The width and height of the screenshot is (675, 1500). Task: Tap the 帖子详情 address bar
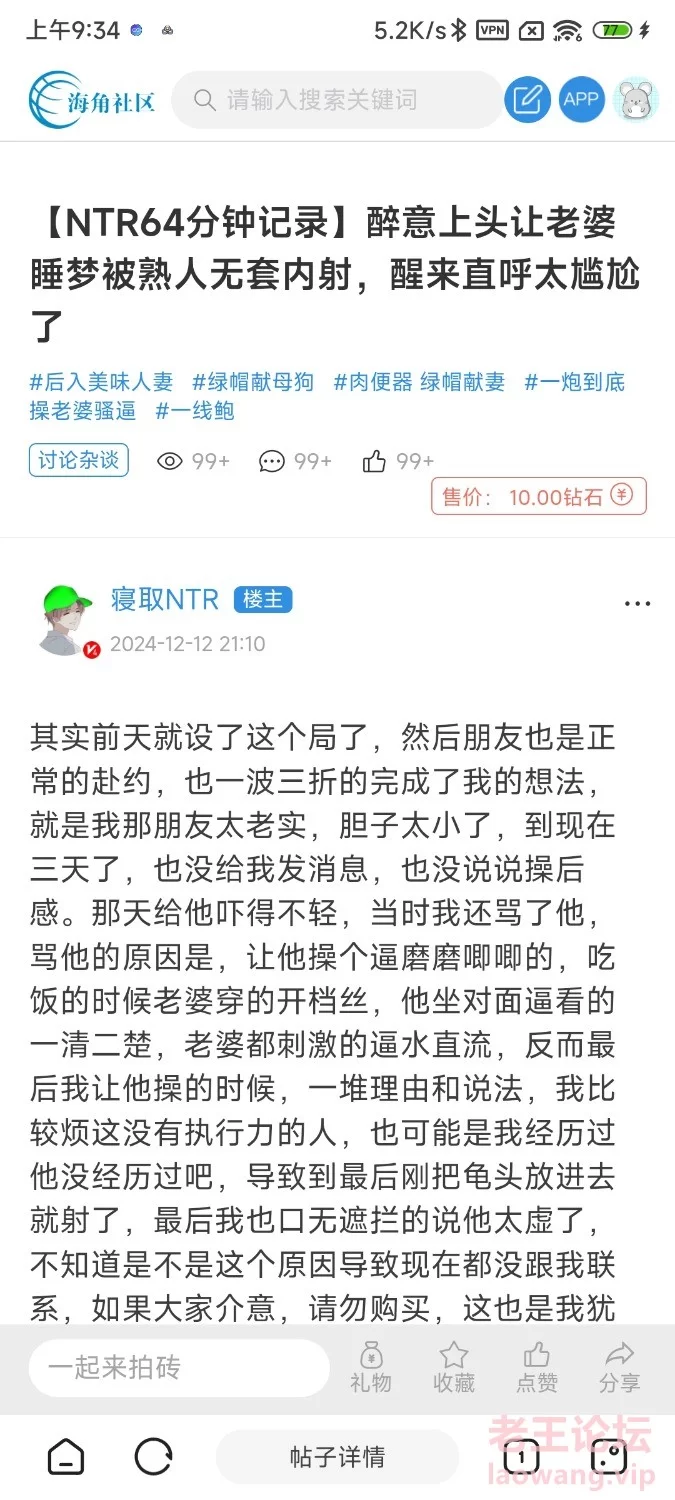coord(337,1457)
